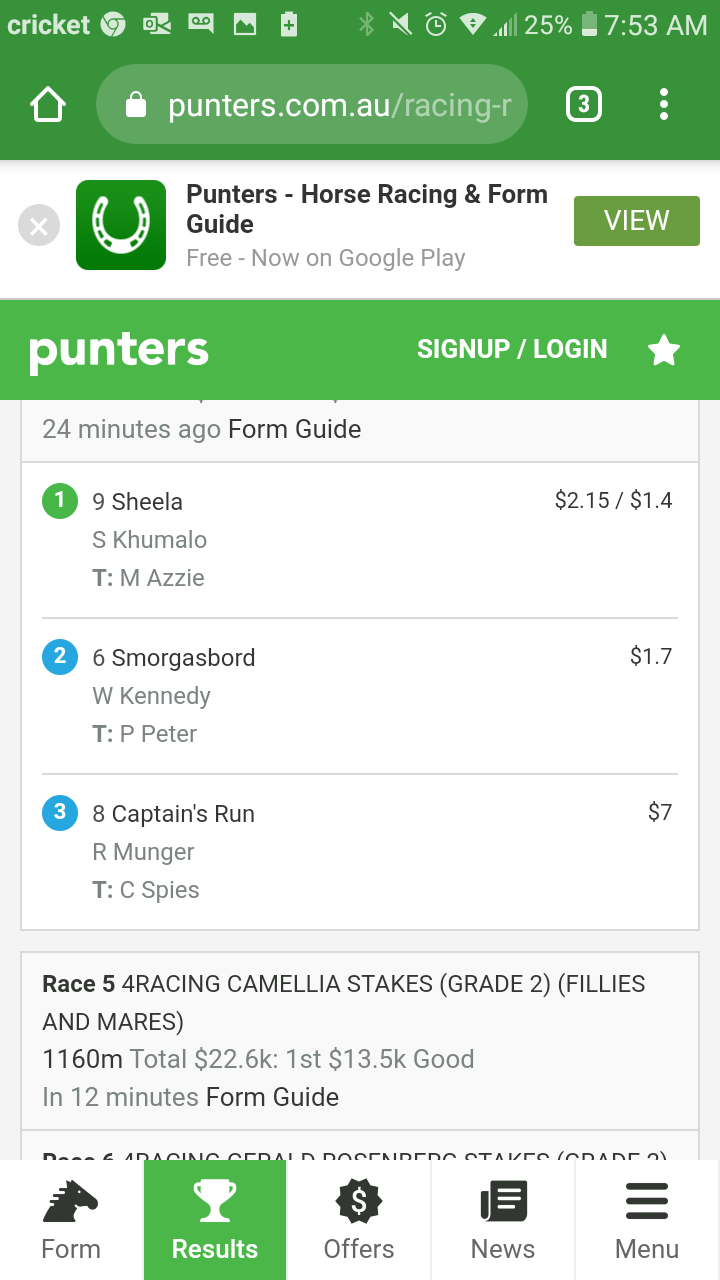
Task: Go to the browser home page
Action: [48, 105]
